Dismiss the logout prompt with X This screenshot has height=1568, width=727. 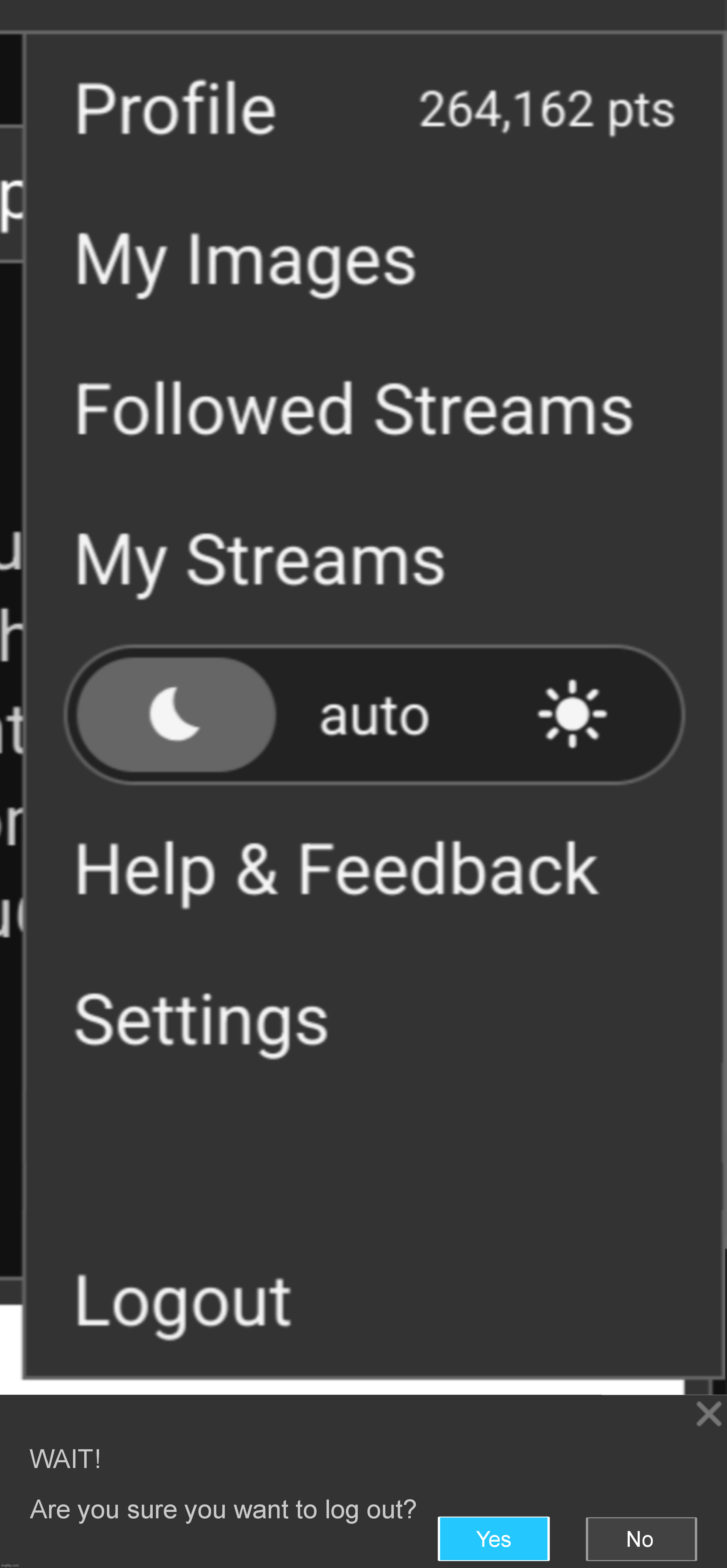point(708,1414)
